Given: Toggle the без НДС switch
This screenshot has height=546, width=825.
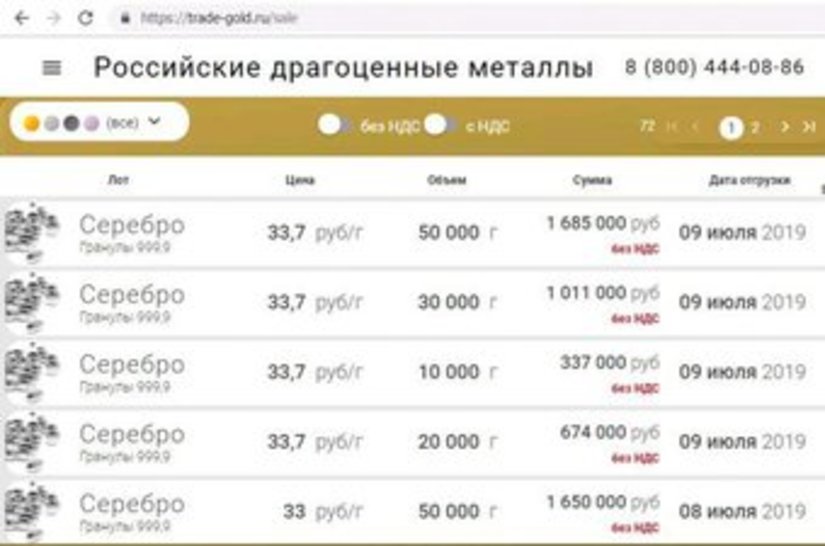Looking at the screenshot, I should point(334,126).
